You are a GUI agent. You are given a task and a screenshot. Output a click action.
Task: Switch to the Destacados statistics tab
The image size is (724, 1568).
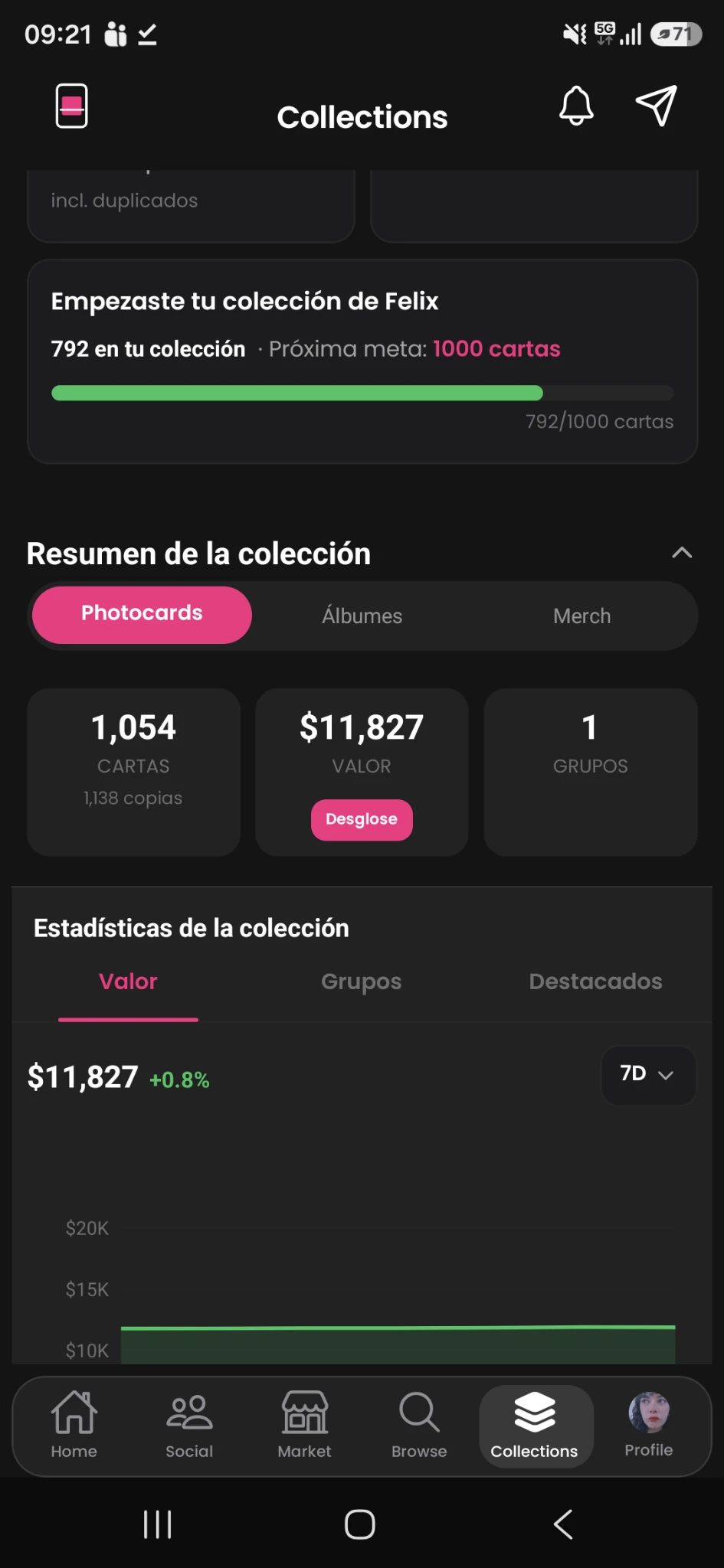pos(595,982)
